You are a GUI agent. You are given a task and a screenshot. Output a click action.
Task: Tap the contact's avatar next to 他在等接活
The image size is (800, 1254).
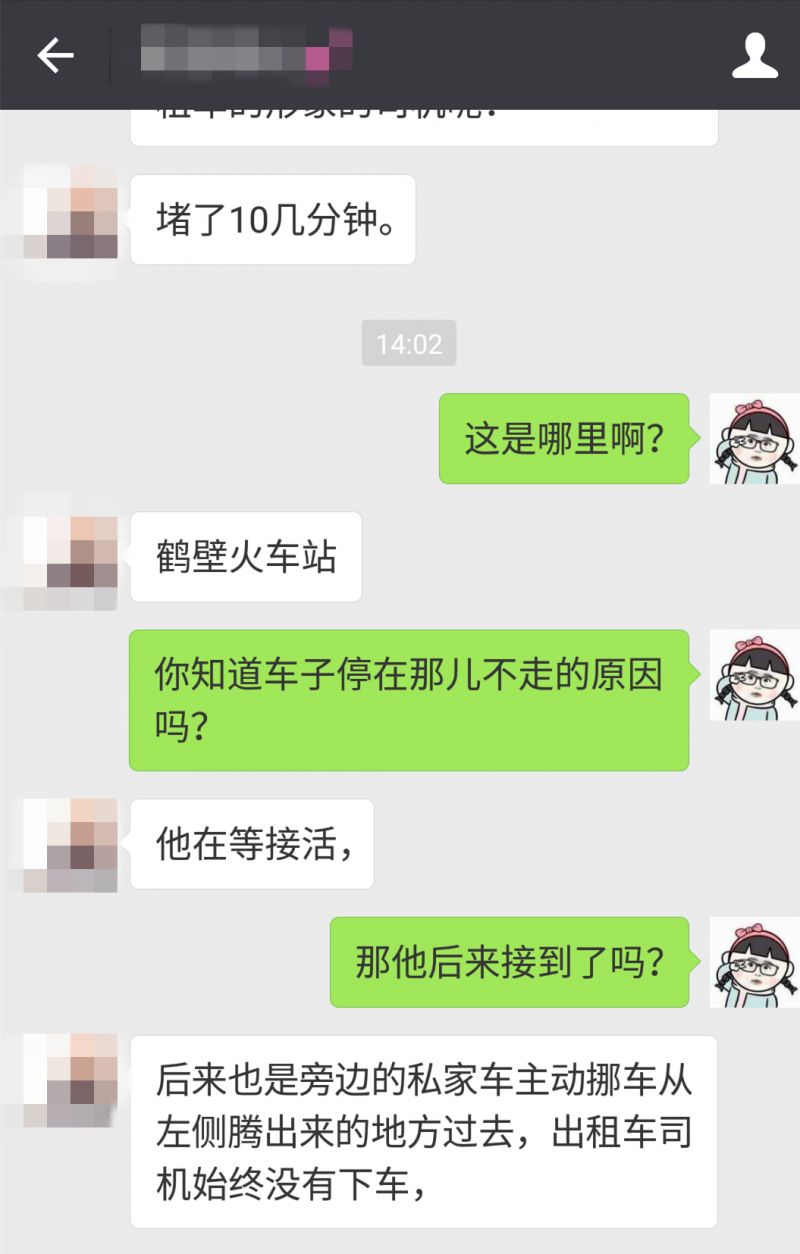(x=70, y=845)
